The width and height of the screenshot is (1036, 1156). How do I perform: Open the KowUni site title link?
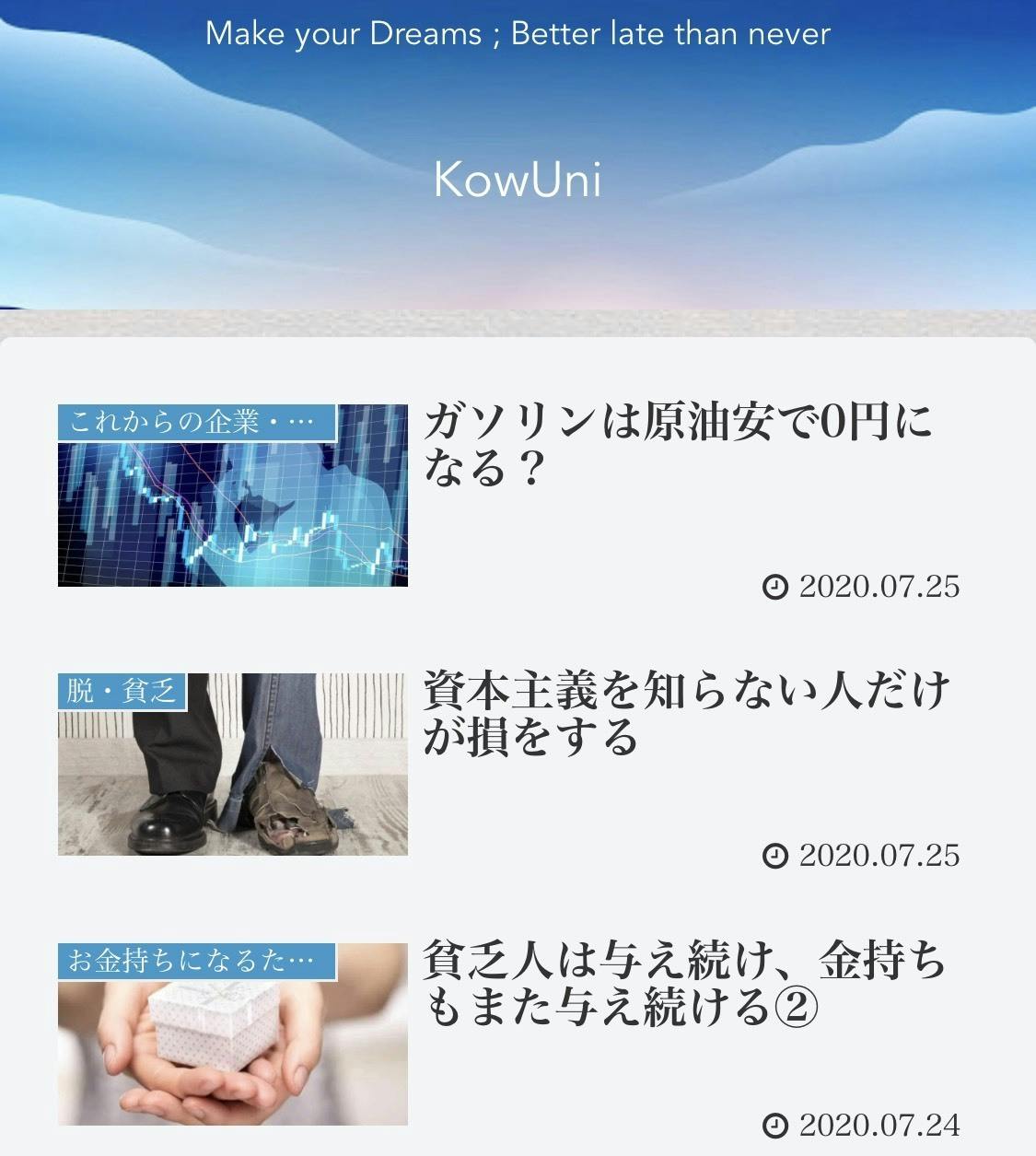518,179
